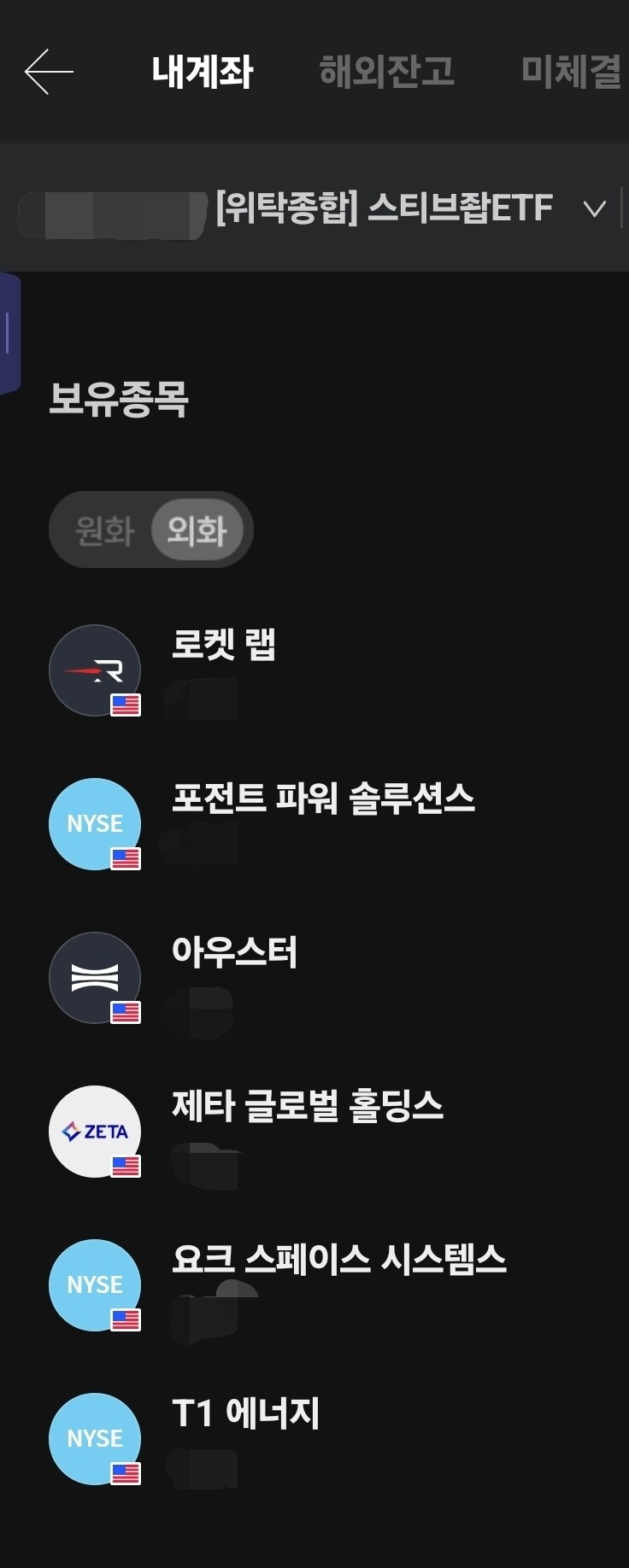
Task: Open 요크 스페이스 시스템스 holding
Action: point(314,1286)
